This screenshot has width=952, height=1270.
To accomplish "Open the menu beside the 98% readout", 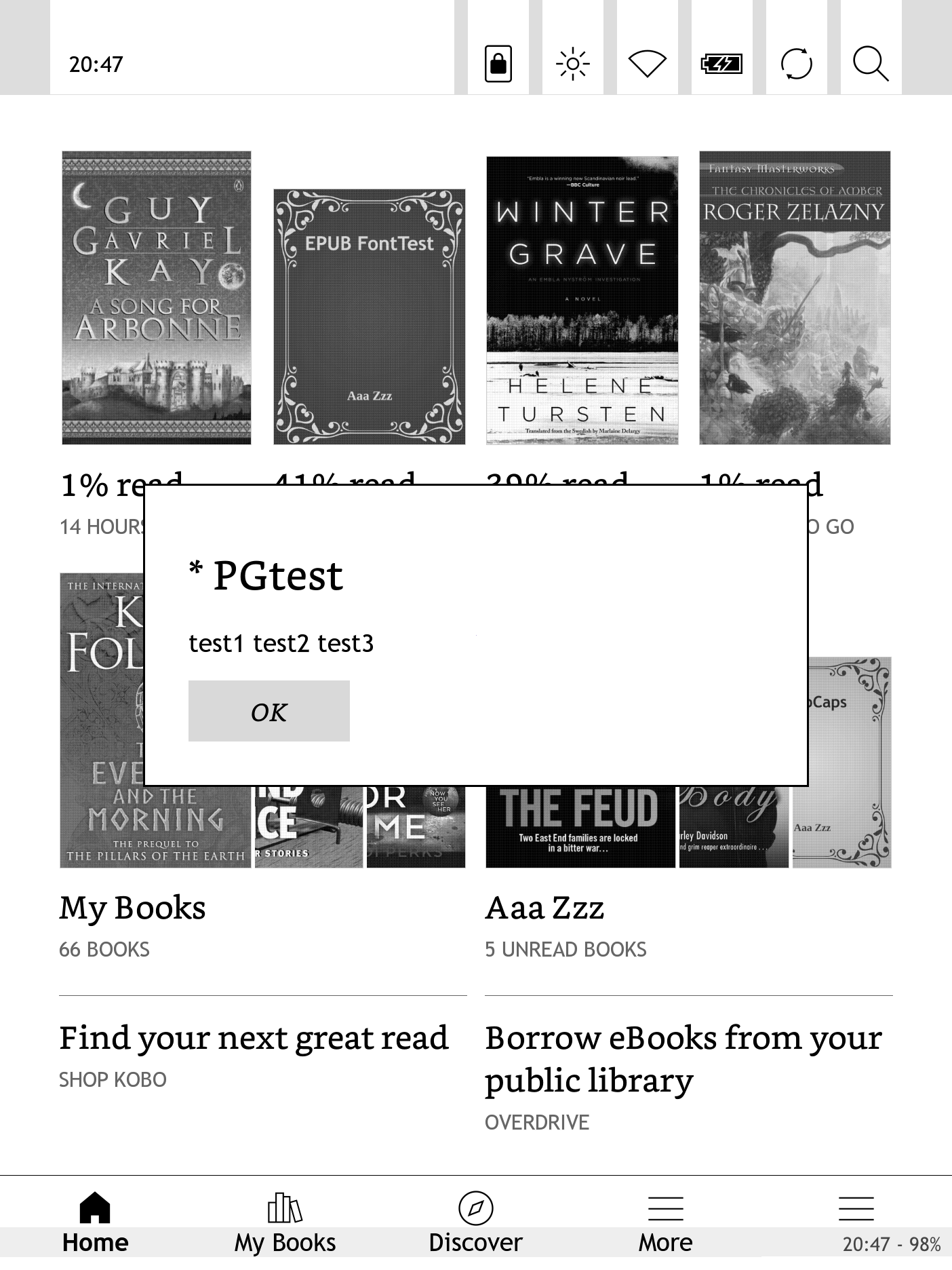I will (x=856, y=1209).
